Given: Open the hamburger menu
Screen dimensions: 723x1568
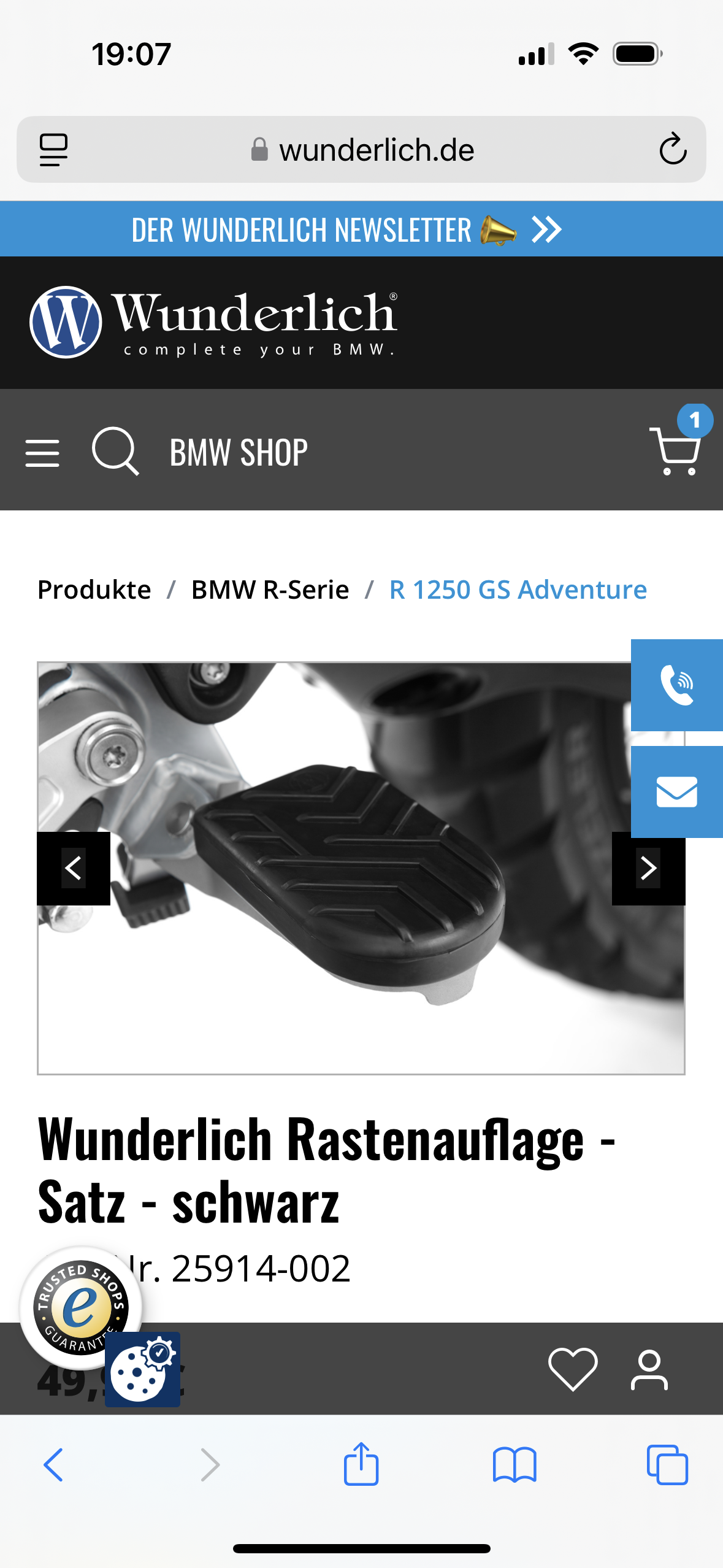Looking at the screenshot, I should (x=42, y=453).
